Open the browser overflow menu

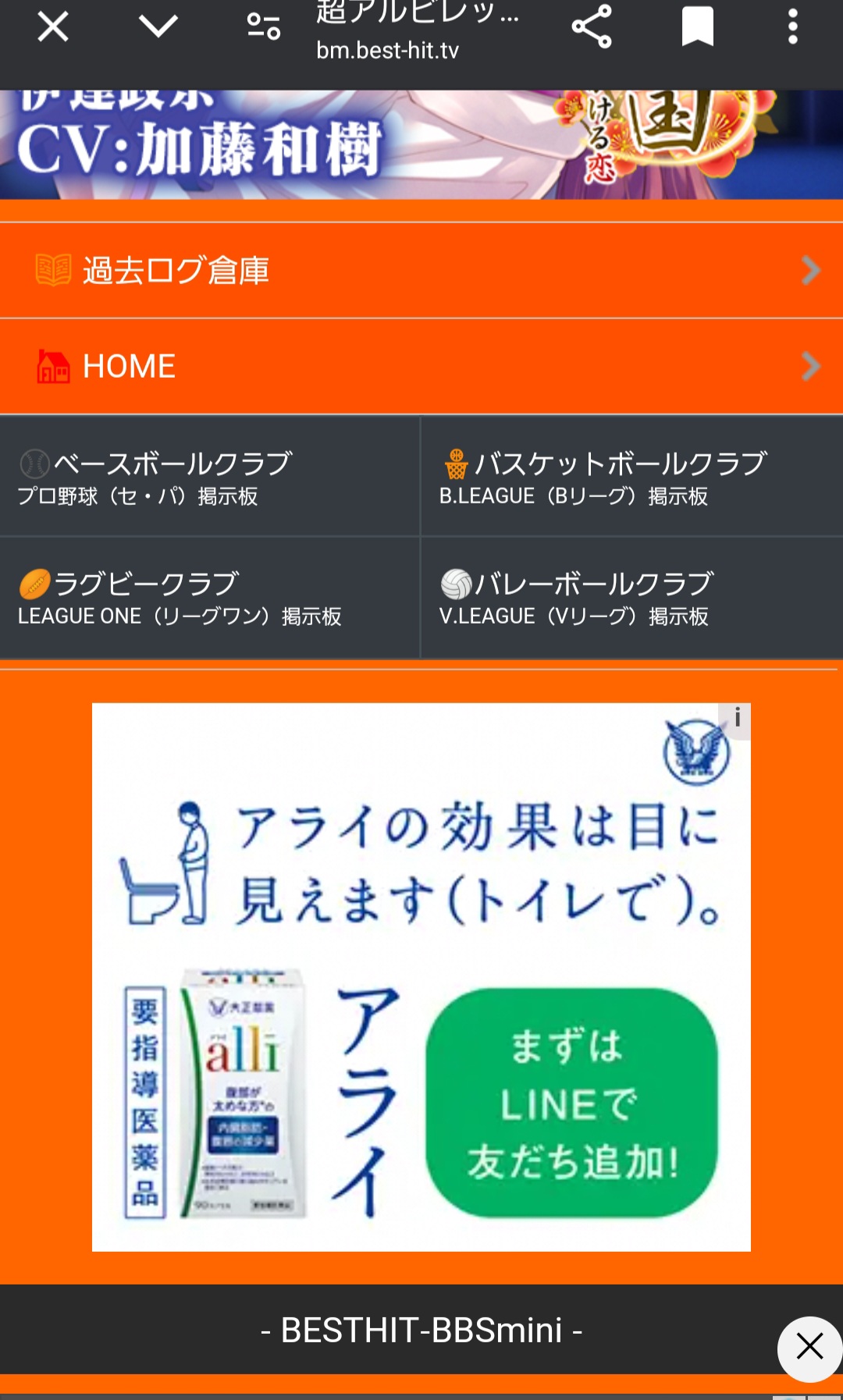click(792, 27)
